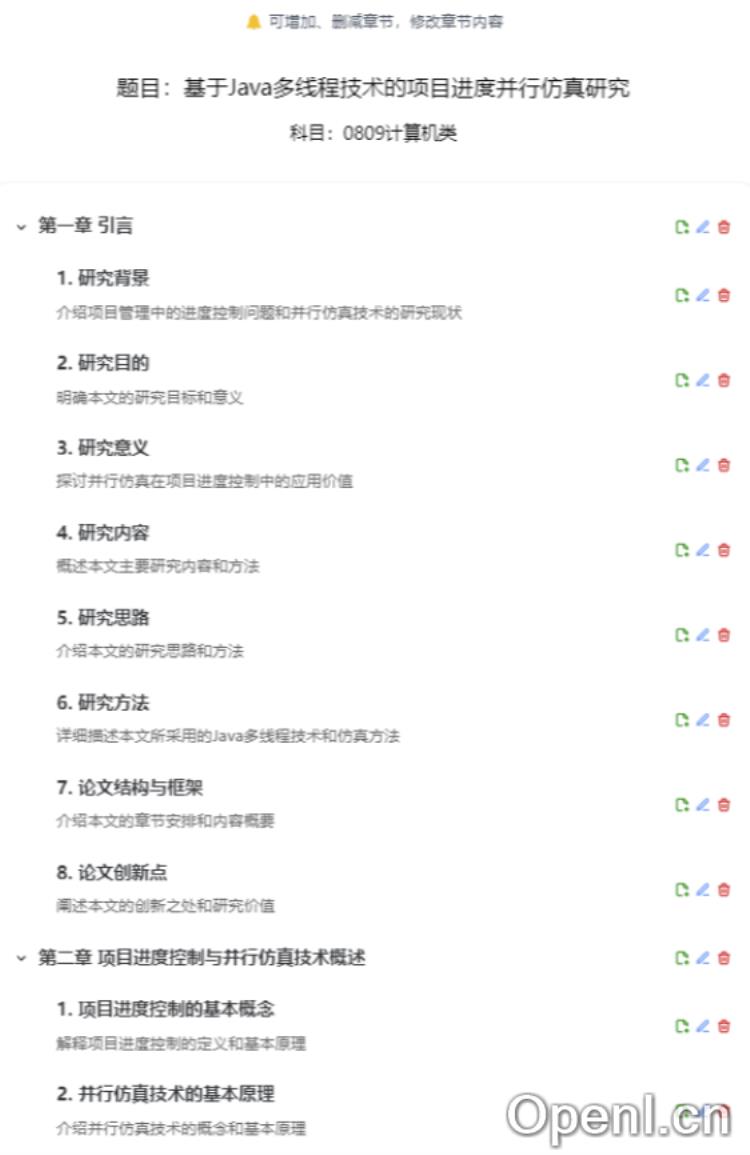Add a section after 研究思路
750x1155 pixels.
click(x=682, y=635)
